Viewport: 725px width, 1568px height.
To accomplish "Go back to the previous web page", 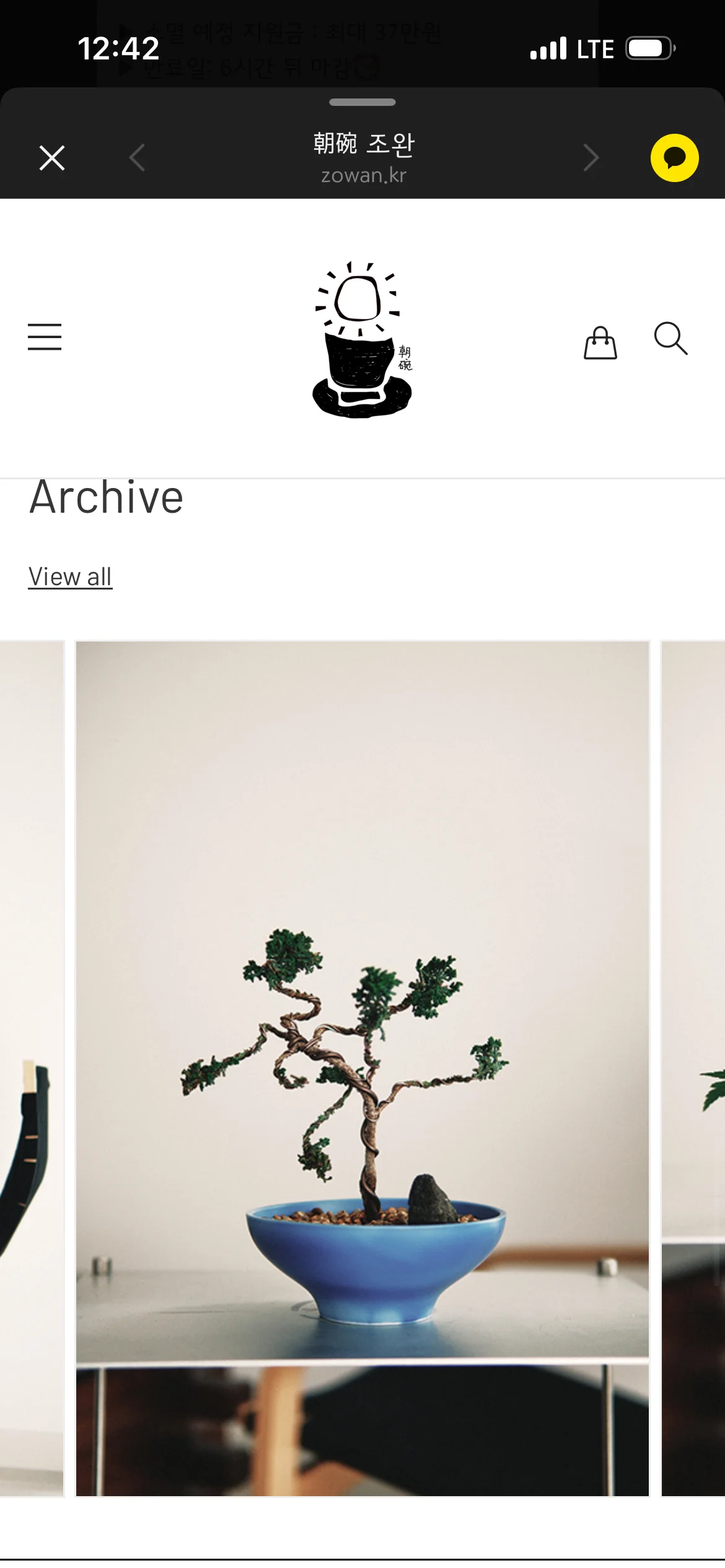I will point(137,158).
